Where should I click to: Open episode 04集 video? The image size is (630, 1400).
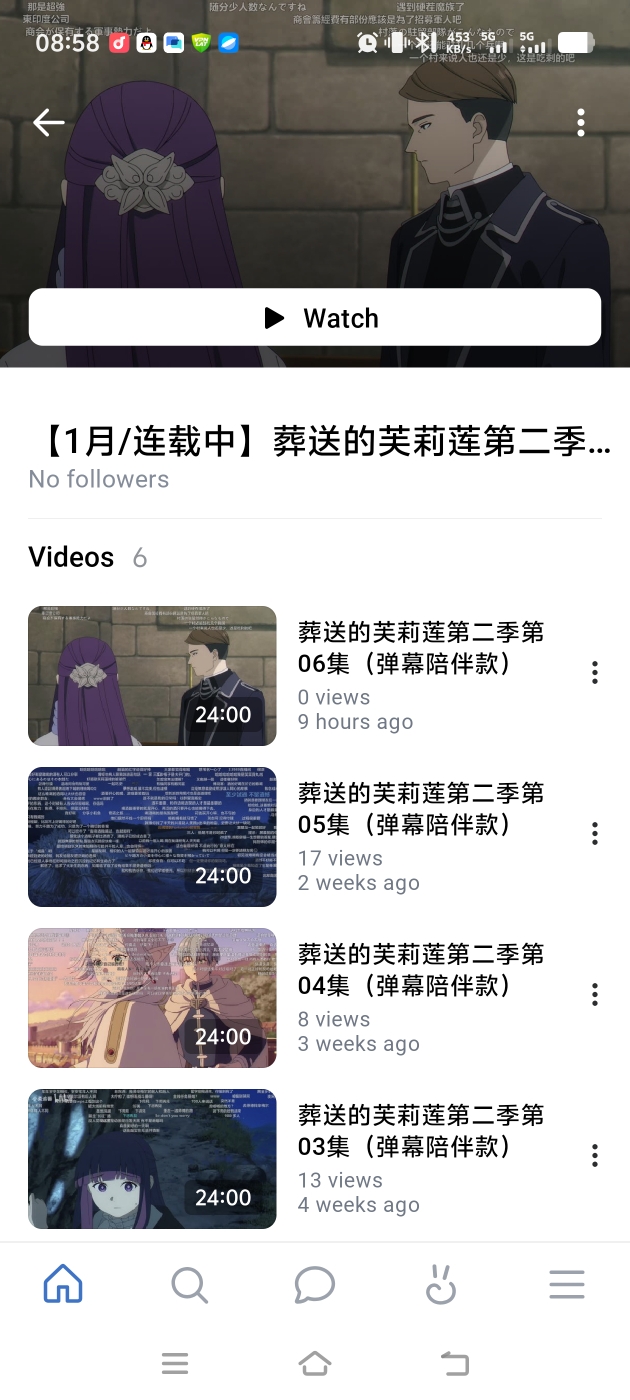pos(152,998)
